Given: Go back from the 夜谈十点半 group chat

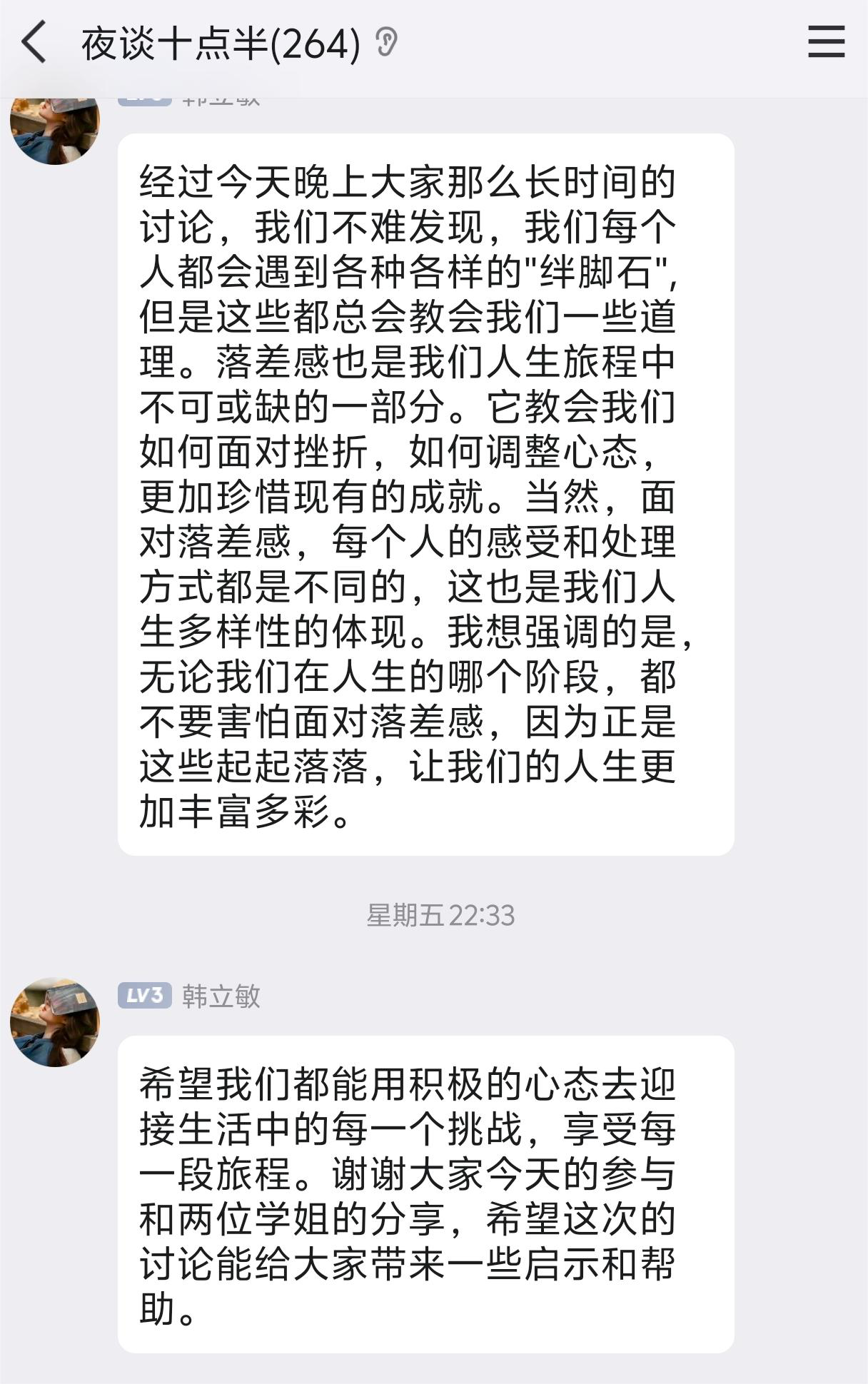Looking at the screenshot, I should (x=34, y=42).
